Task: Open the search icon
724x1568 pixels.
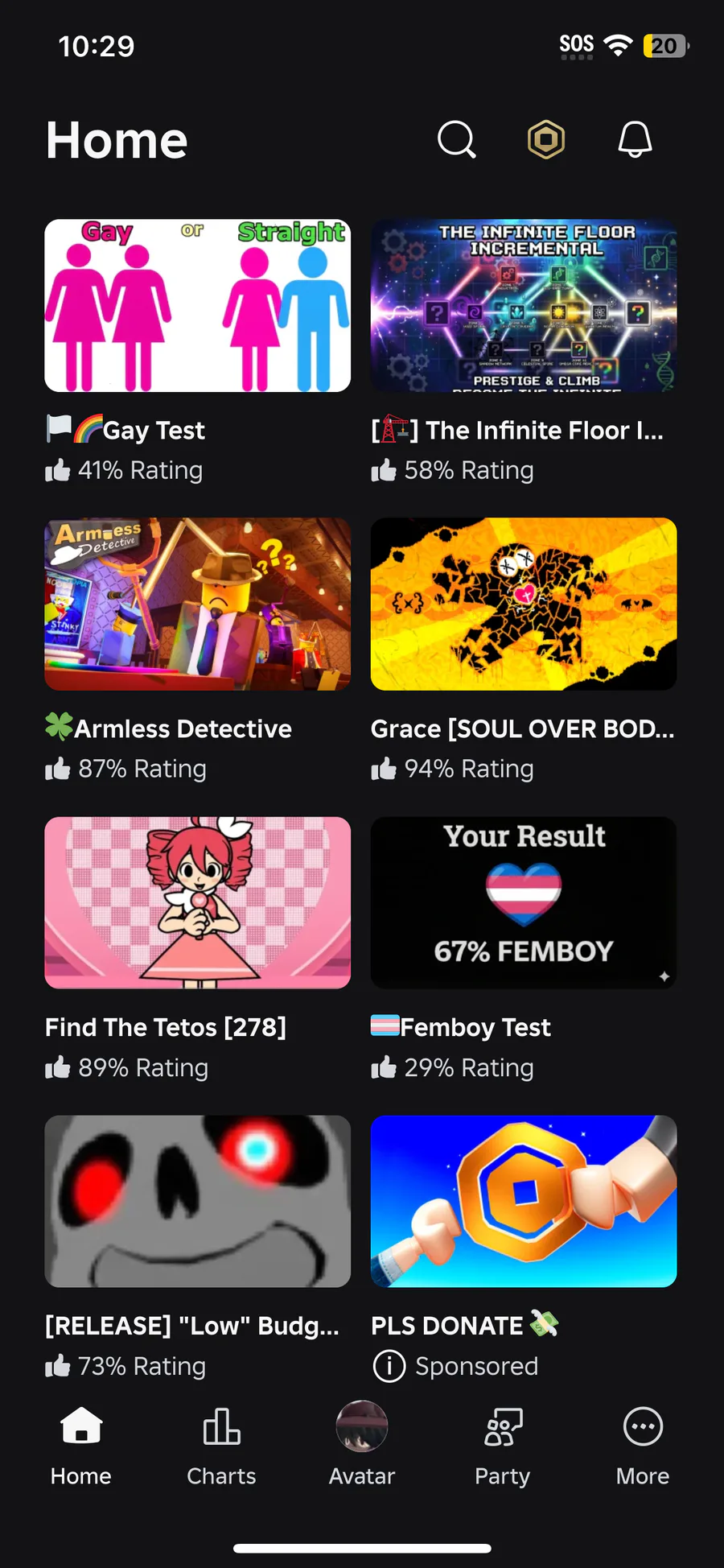Action: coord(456,140)
